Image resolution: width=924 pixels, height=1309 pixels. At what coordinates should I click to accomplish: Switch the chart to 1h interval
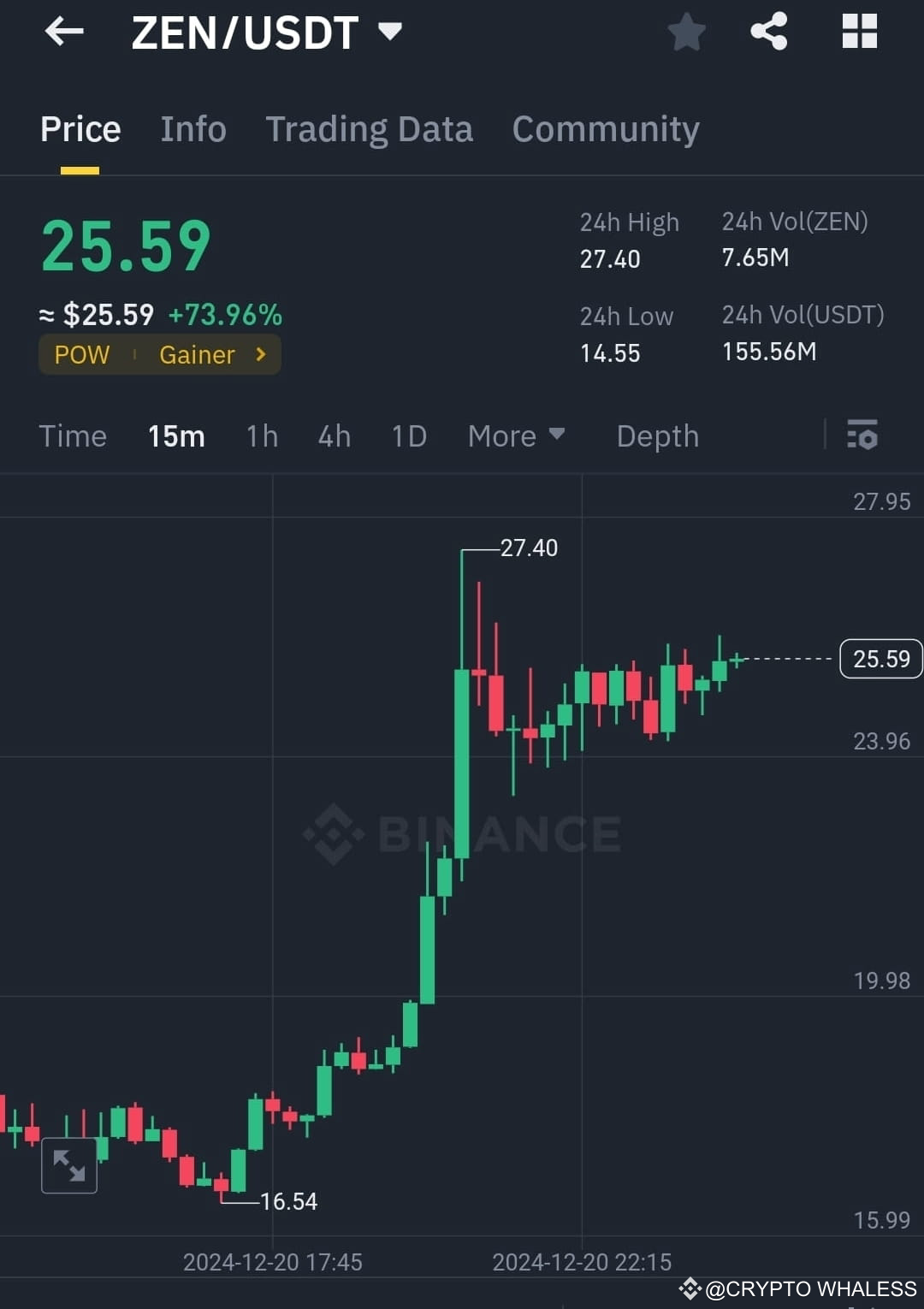click(261, 436)
